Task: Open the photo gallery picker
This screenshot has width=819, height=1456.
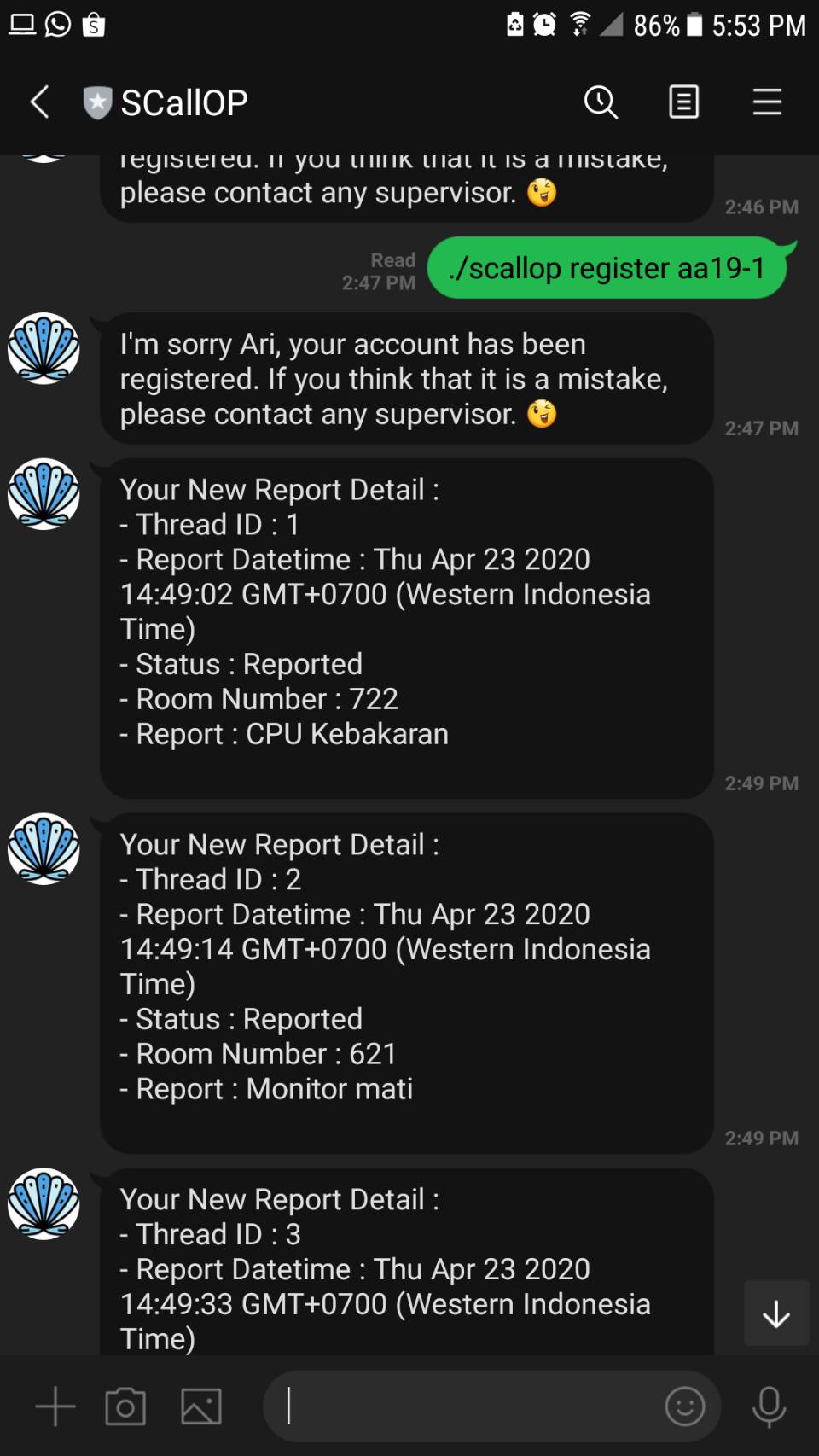Action: pyautogui.click(x=201, y=1406)
